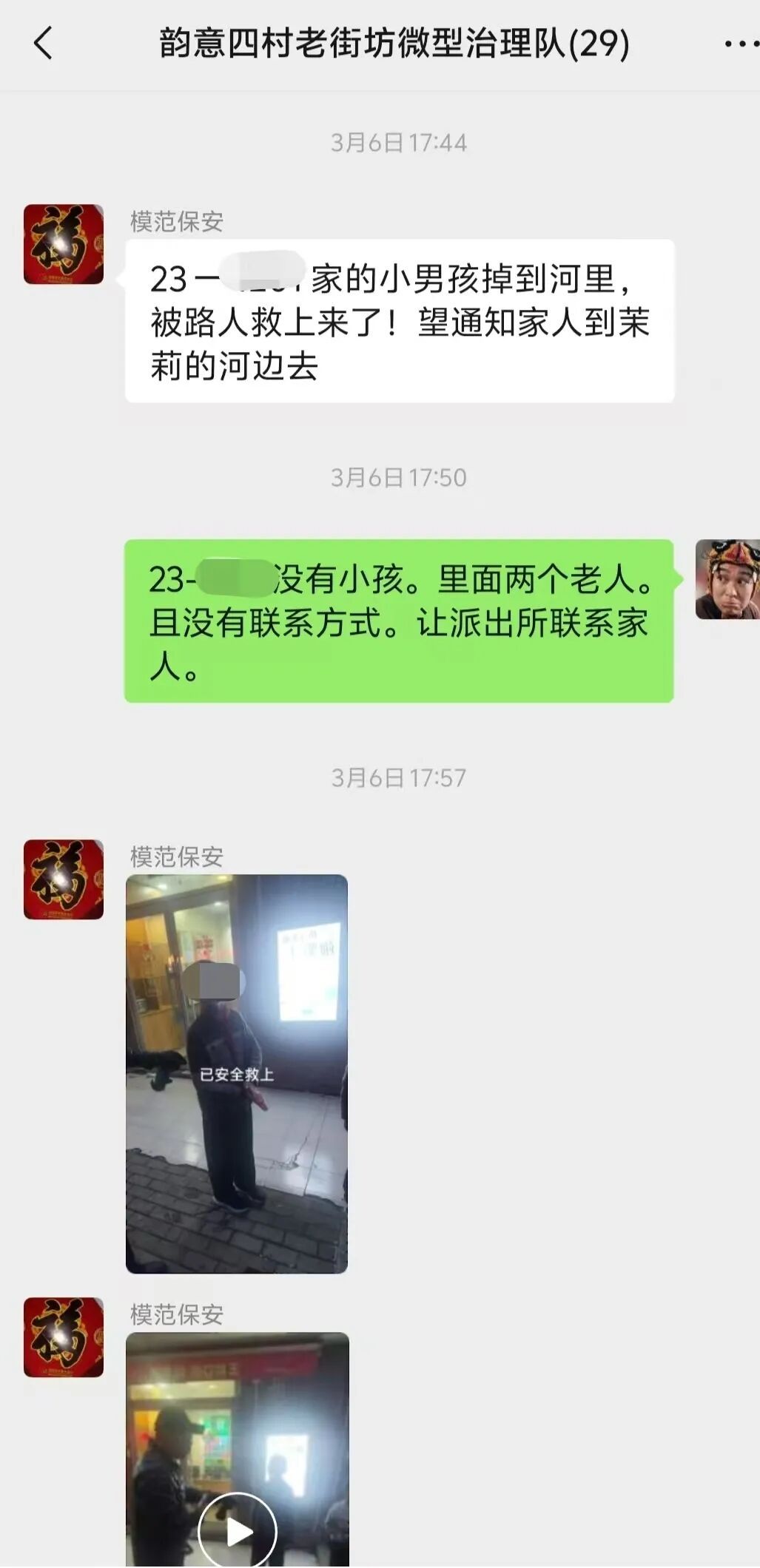Go back from the group chat
Screen dimensions: 760x1568
[x=43, y=43]
